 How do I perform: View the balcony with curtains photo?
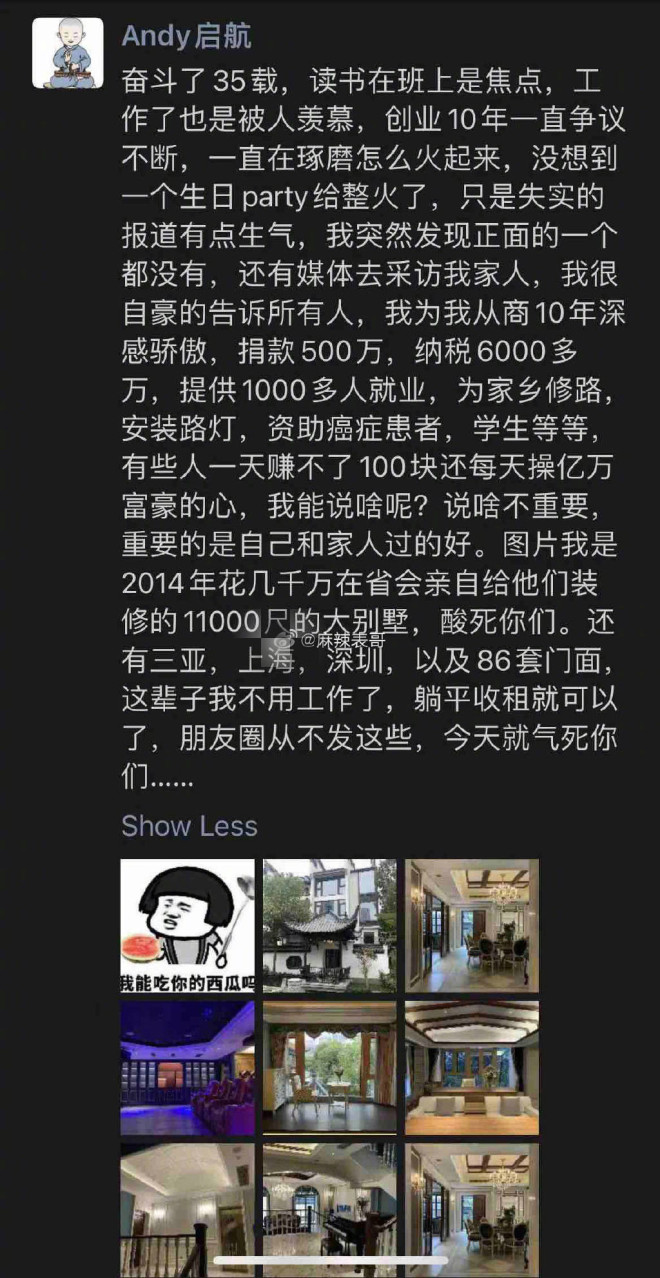[x=329, y=1068]
